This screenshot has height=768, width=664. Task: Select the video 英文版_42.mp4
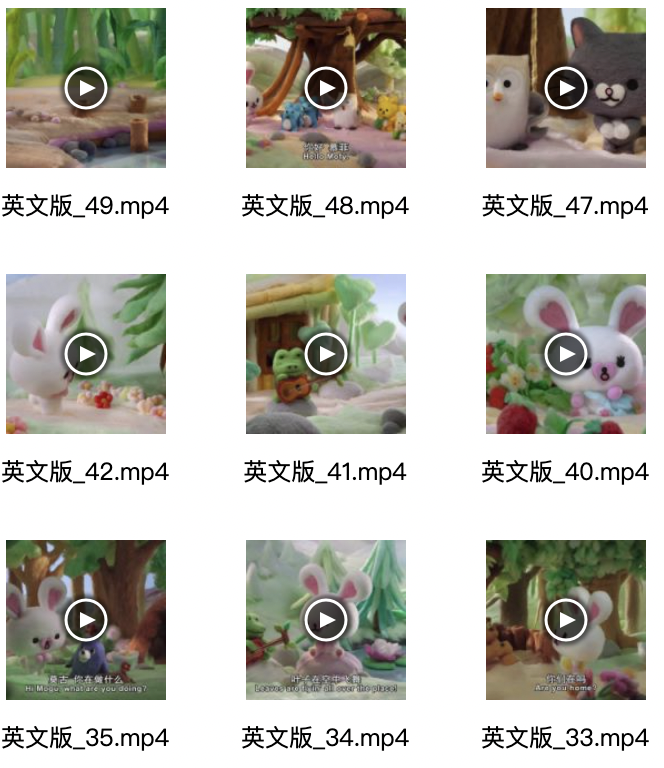point(86,354)
